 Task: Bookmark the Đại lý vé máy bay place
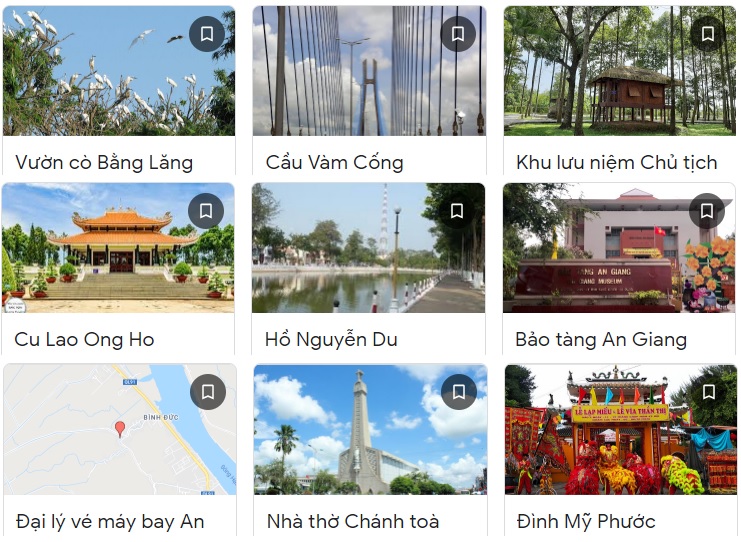[x=207, y=392]
